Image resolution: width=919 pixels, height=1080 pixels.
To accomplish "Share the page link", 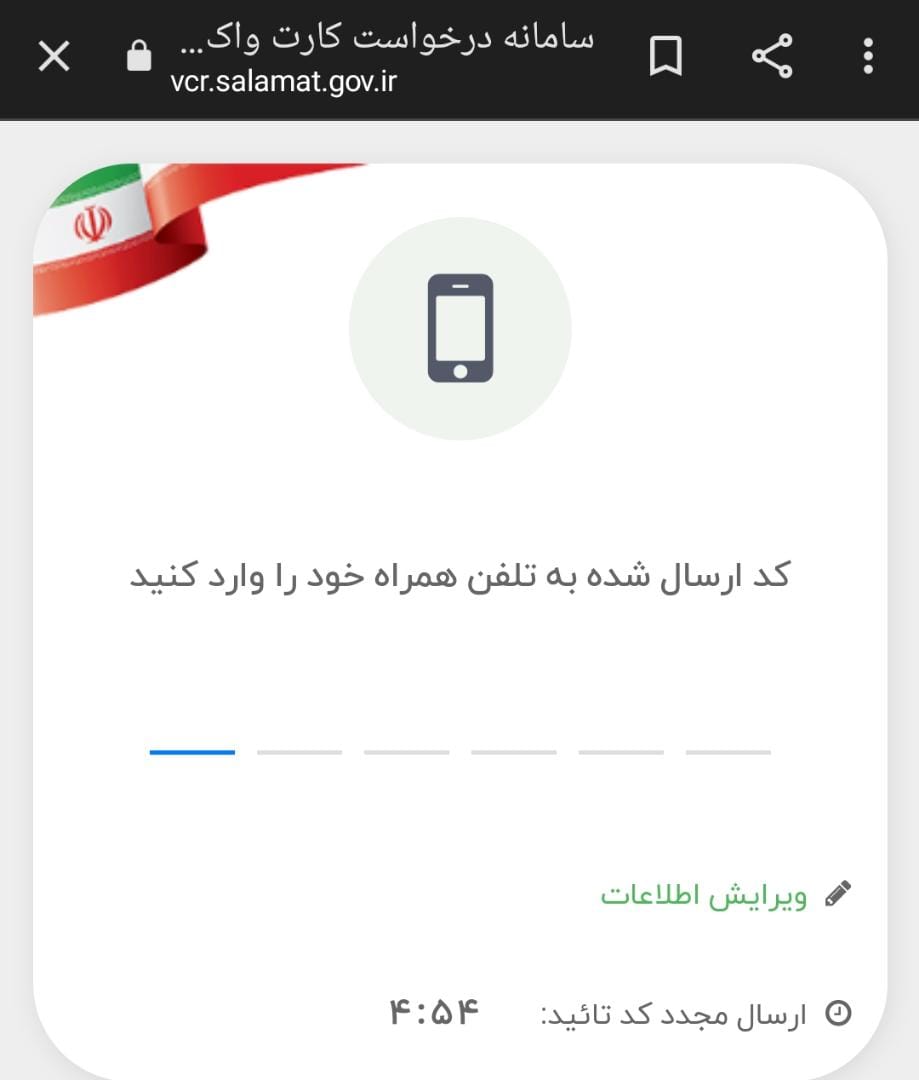I will [x=772, y=57].
